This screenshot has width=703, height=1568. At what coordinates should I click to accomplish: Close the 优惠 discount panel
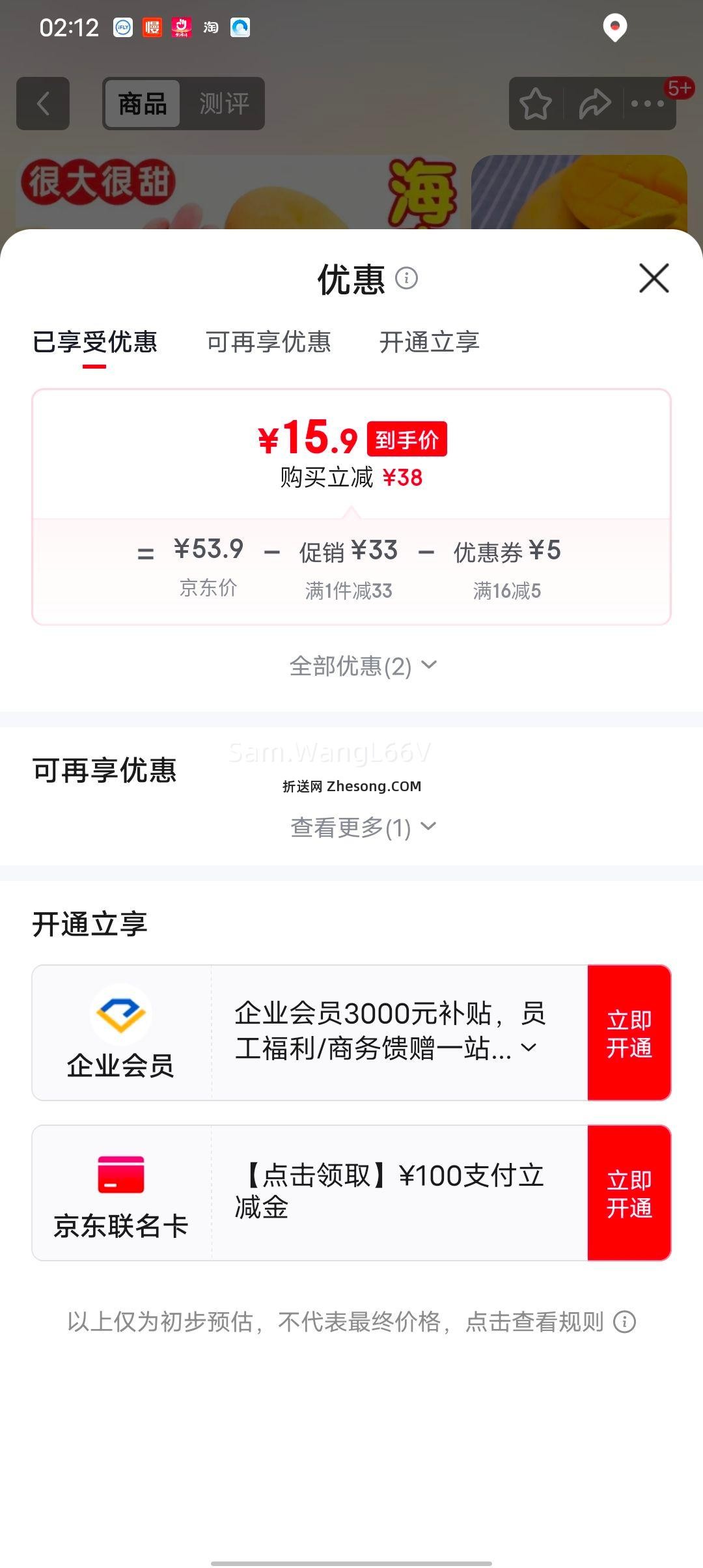(x=655, y=279)
